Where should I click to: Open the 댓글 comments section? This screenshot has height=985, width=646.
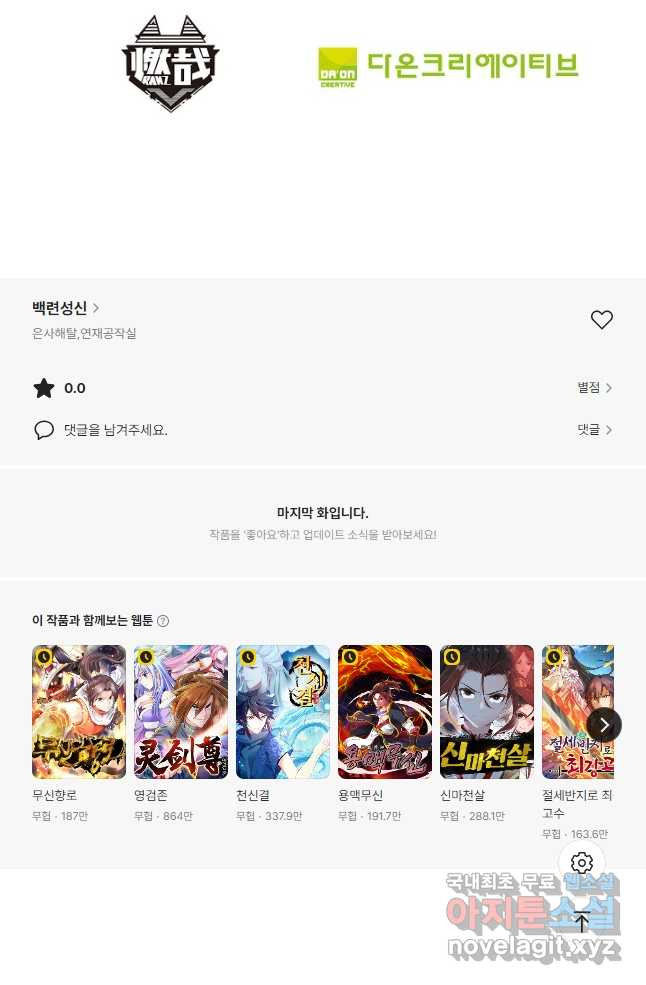tap(594, 430)
